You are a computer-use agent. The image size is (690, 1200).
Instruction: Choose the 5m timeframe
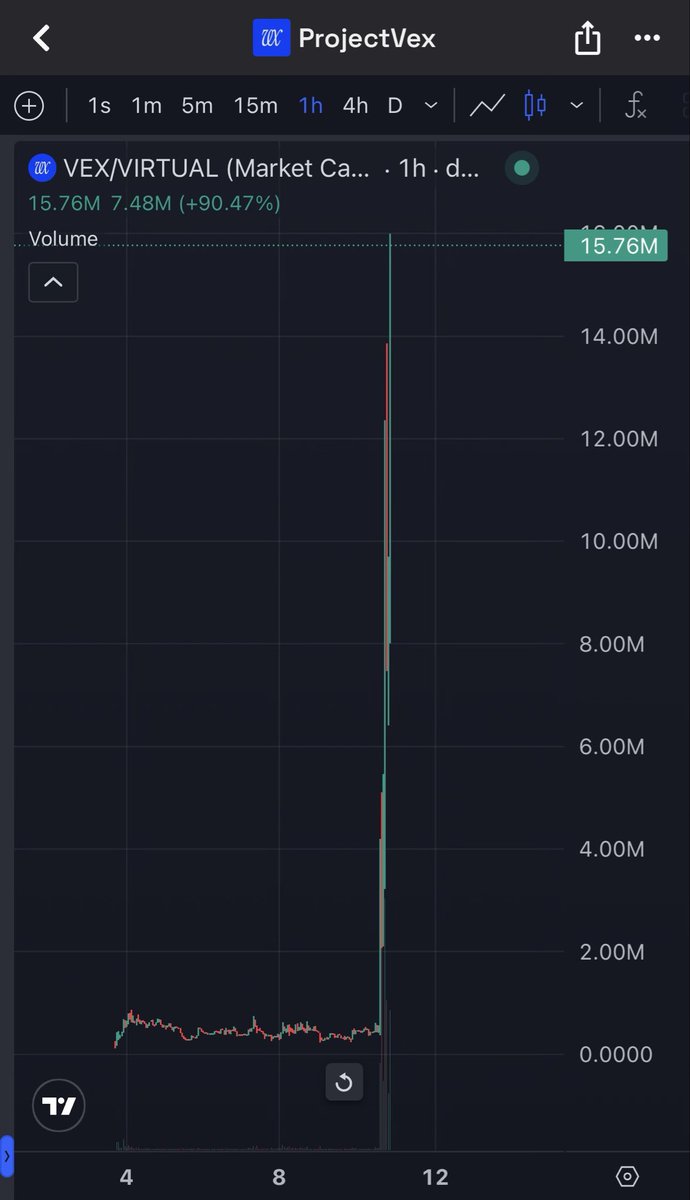click(x=197, y=105)
